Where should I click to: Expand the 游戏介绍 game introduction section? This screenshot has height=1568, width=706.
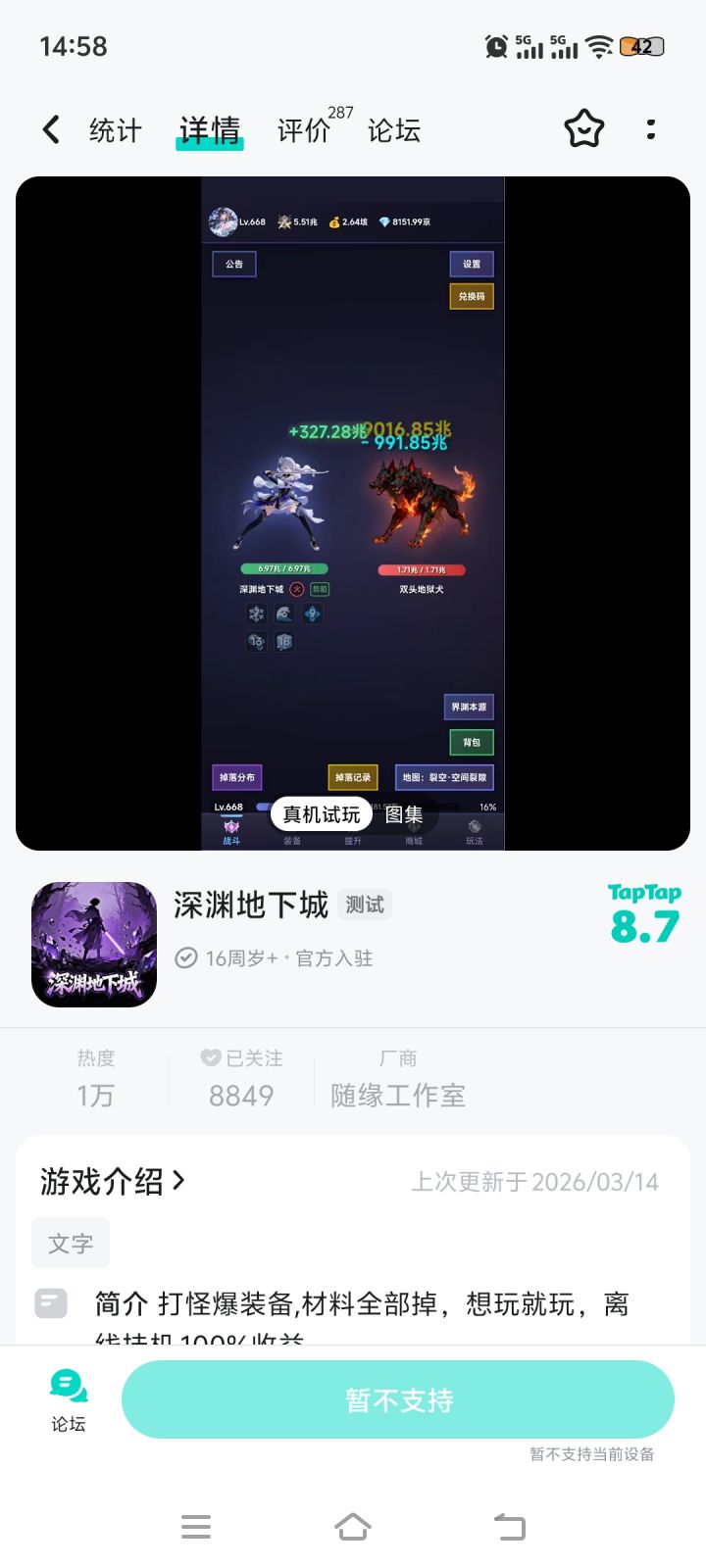[x=112, y=1181]
